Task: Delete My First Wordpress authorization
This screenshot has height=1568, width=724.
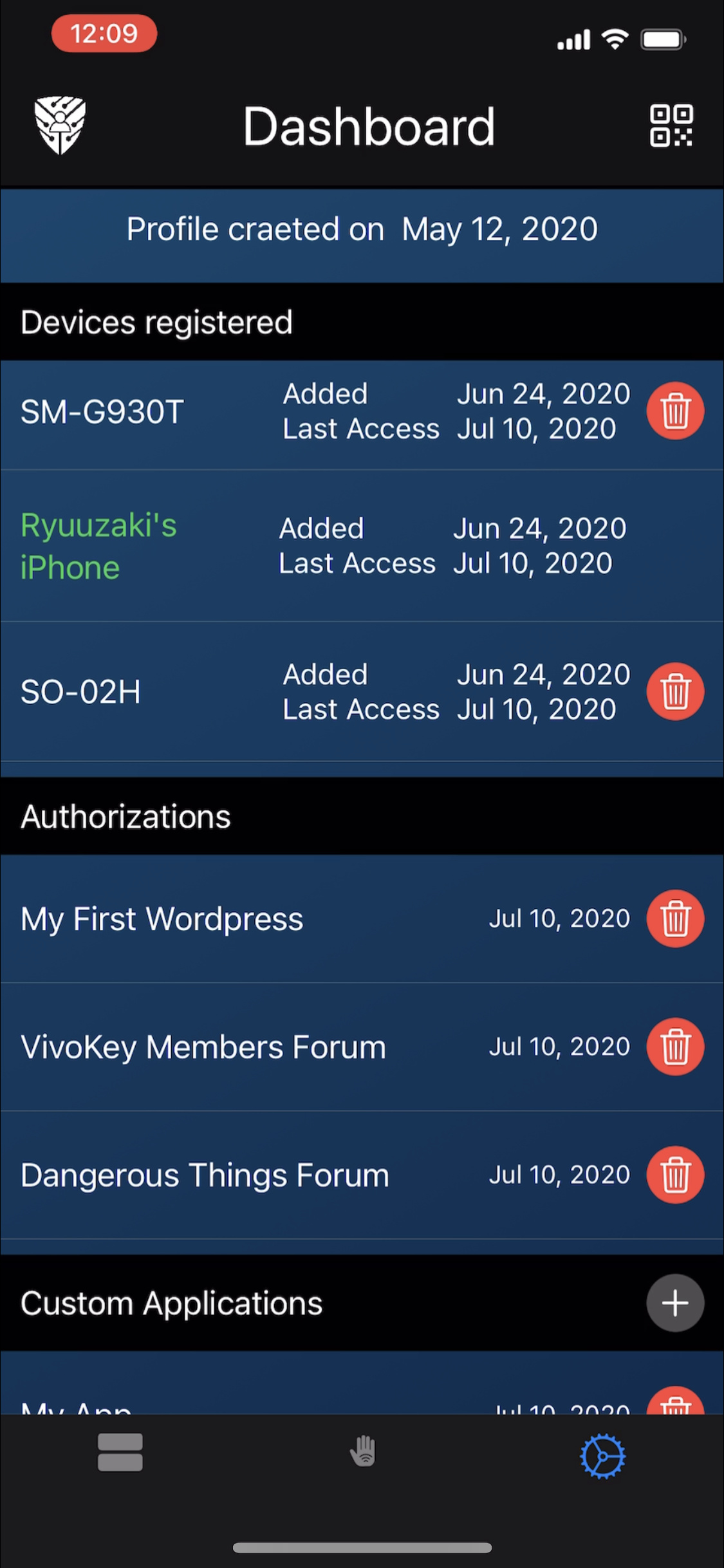Action: (675, 919)
